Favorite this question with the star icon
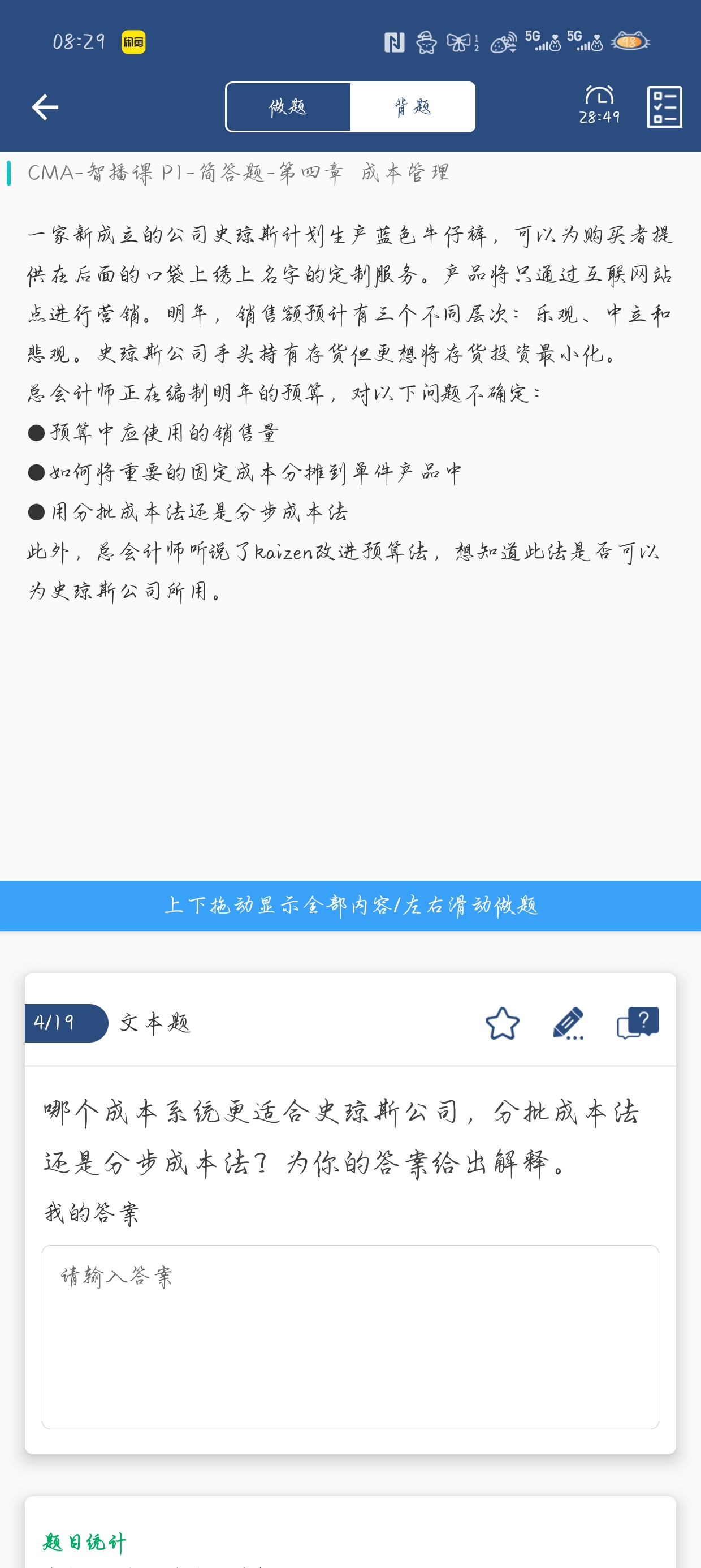 coord(502,1023)
